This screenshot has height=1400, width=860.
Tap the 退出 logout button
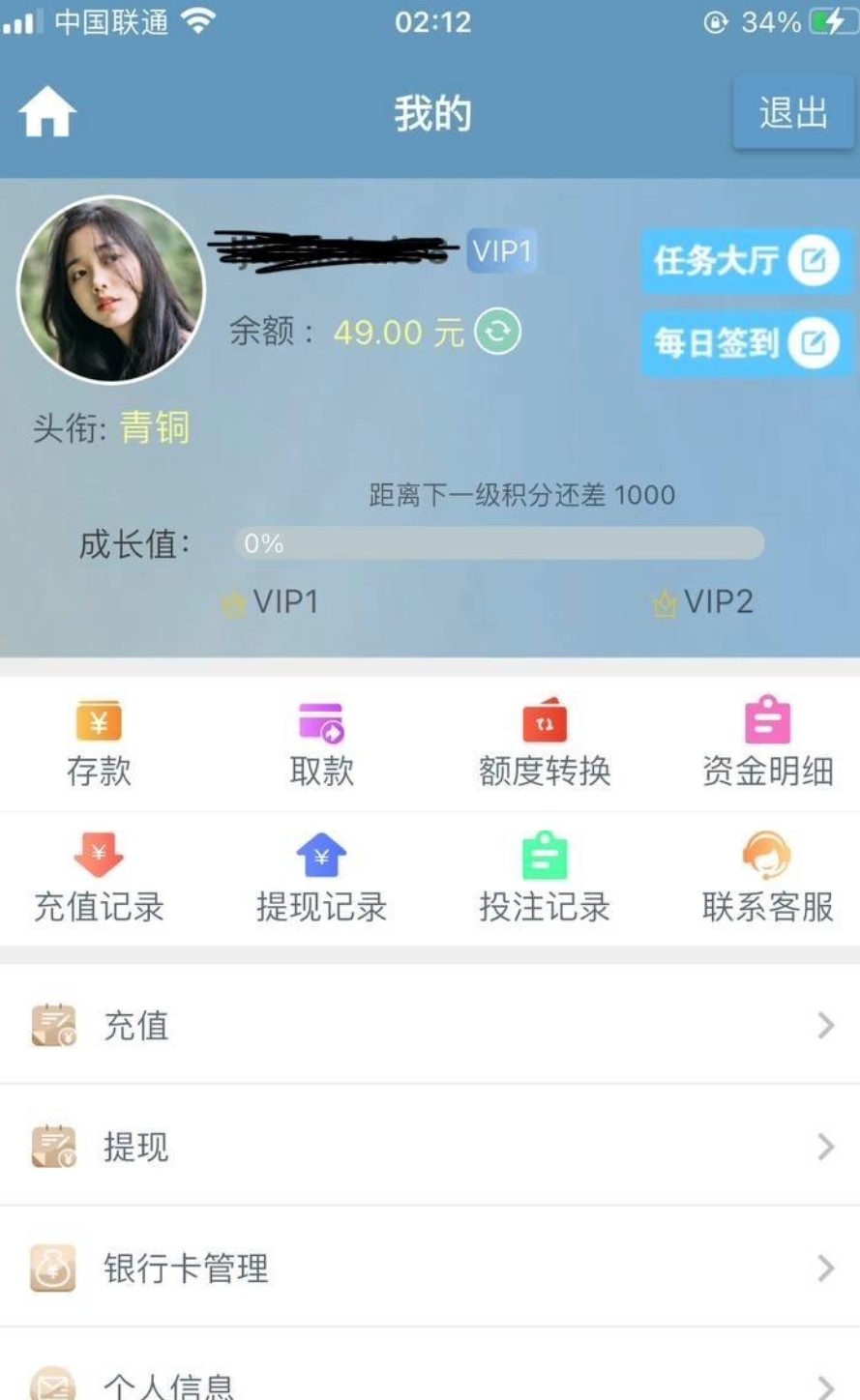coord(793,113)
